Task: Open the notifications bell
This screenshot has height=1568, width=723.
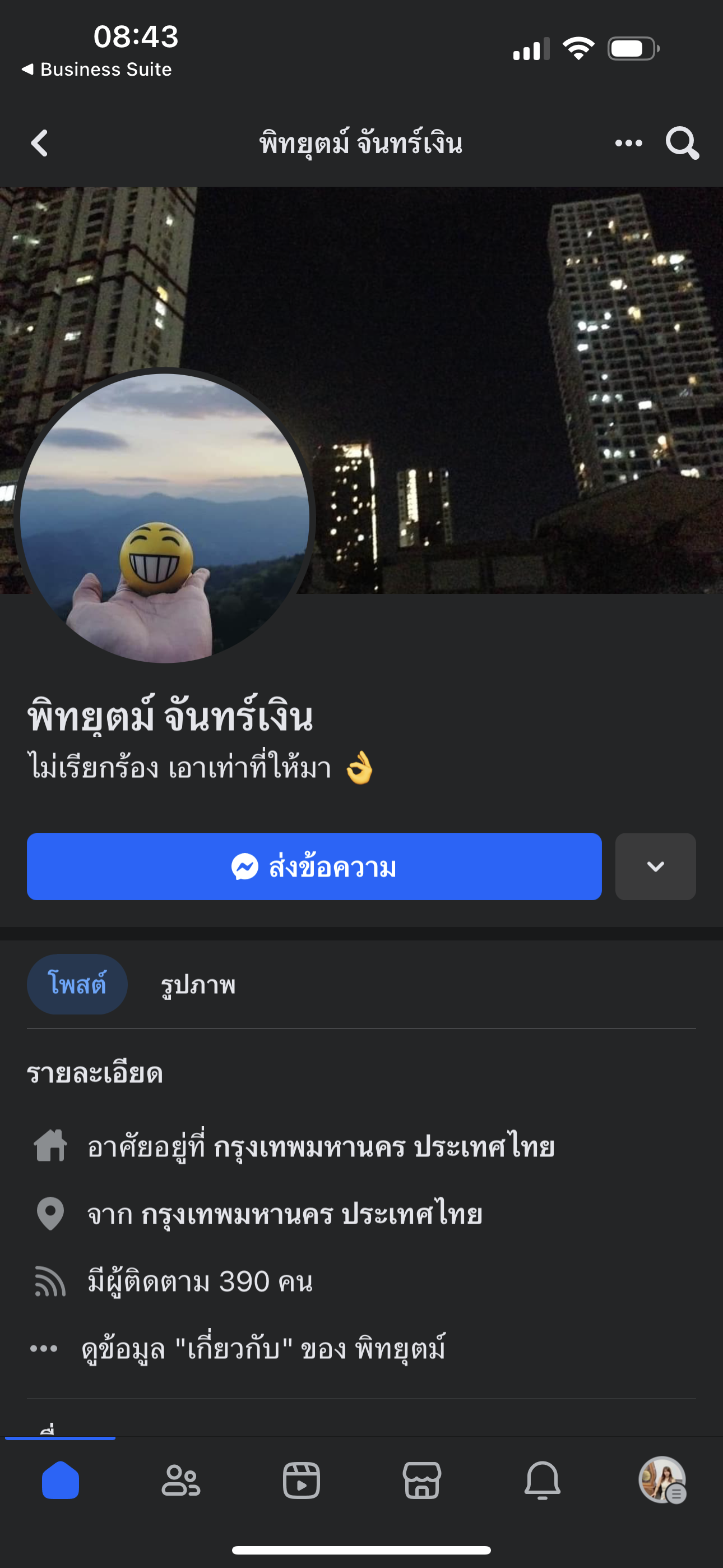Action: click(543, 1480)
